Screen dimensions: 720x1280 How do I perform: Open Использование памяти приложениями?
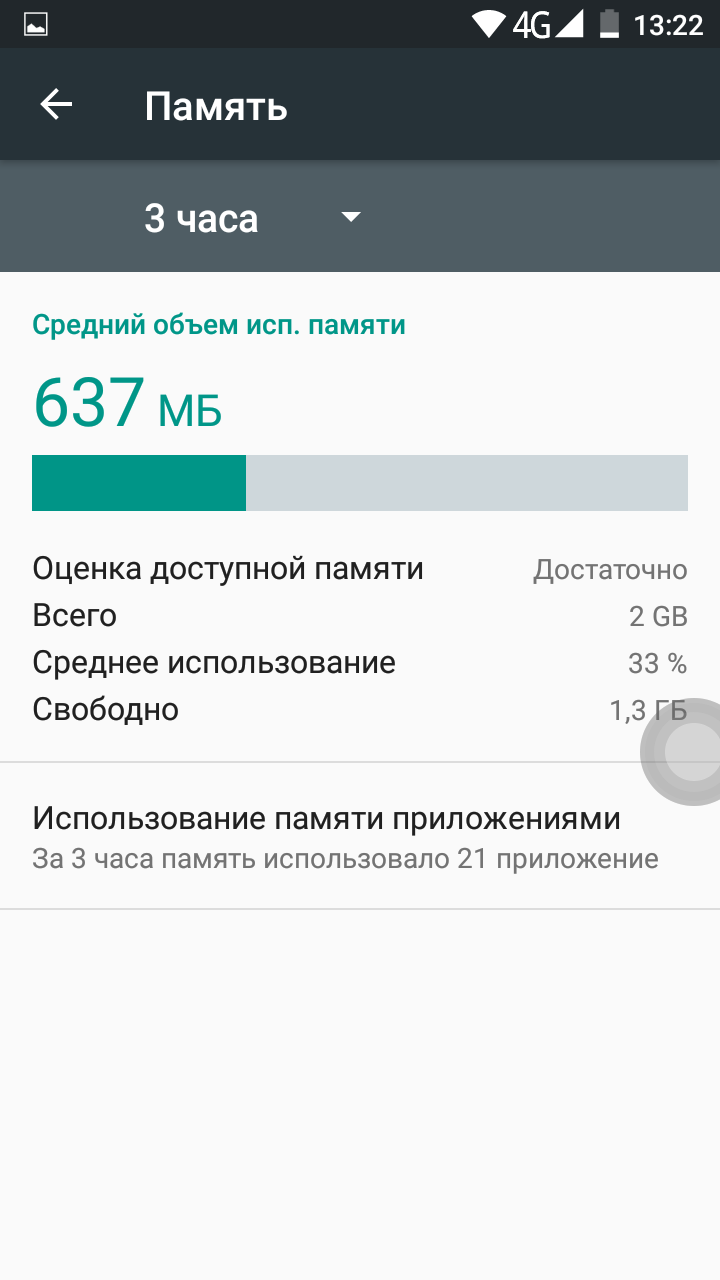360,836
